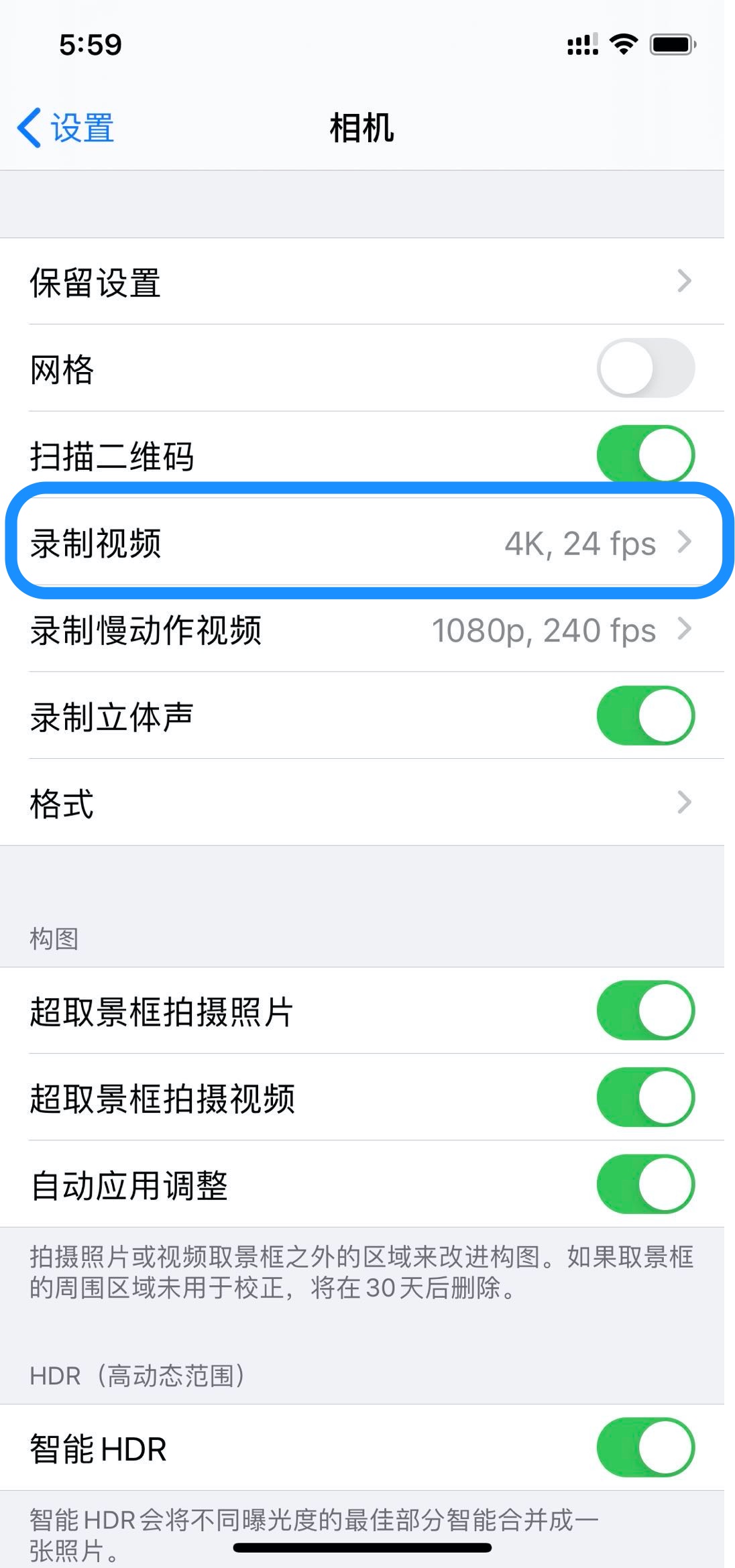The height and width of the screenshot is (1568, 735).
Task: Toggle 超取景框拍摄照片 off
Action: coord(645,1010)
